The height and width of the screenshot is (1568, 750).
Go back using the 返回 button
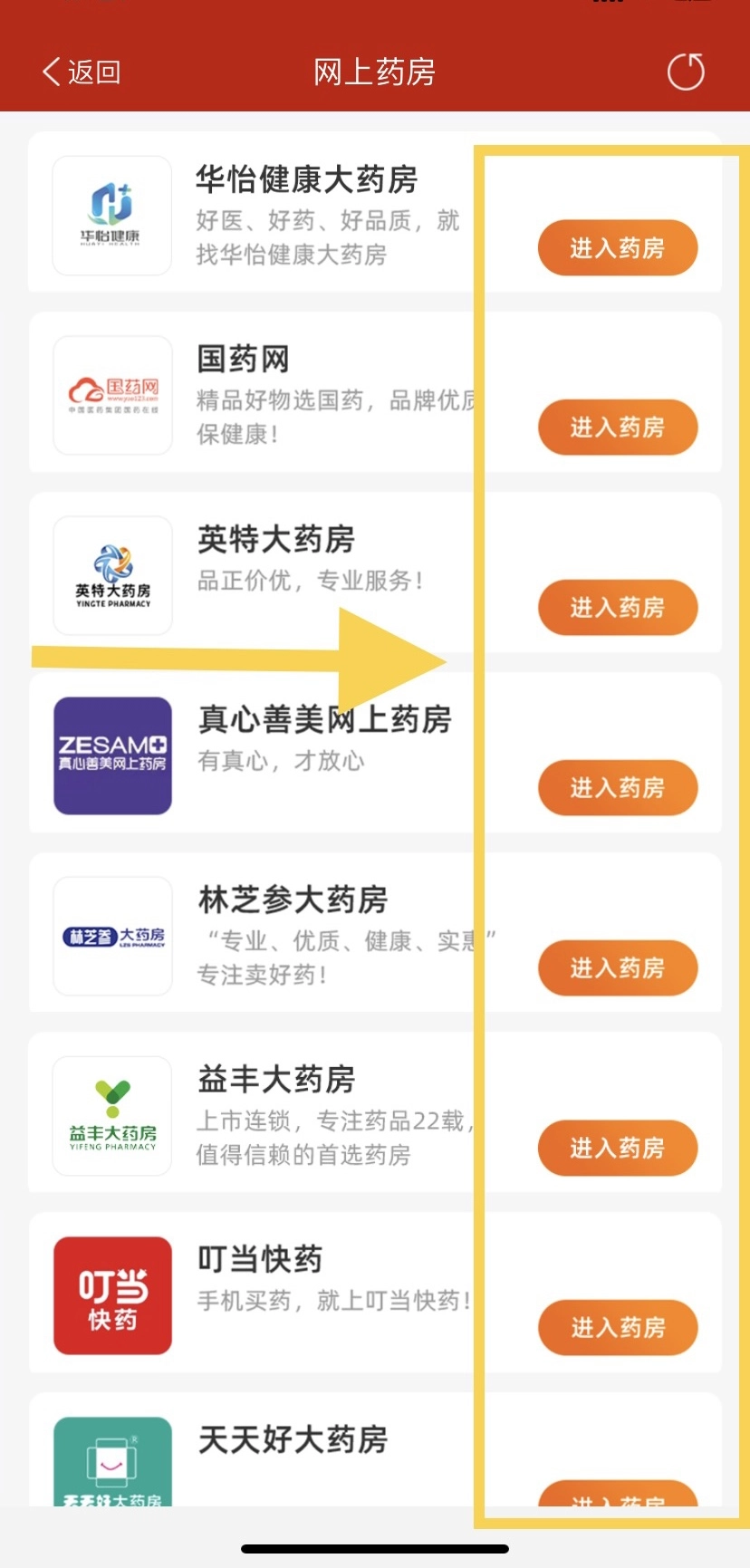click(x=82, y=72)
